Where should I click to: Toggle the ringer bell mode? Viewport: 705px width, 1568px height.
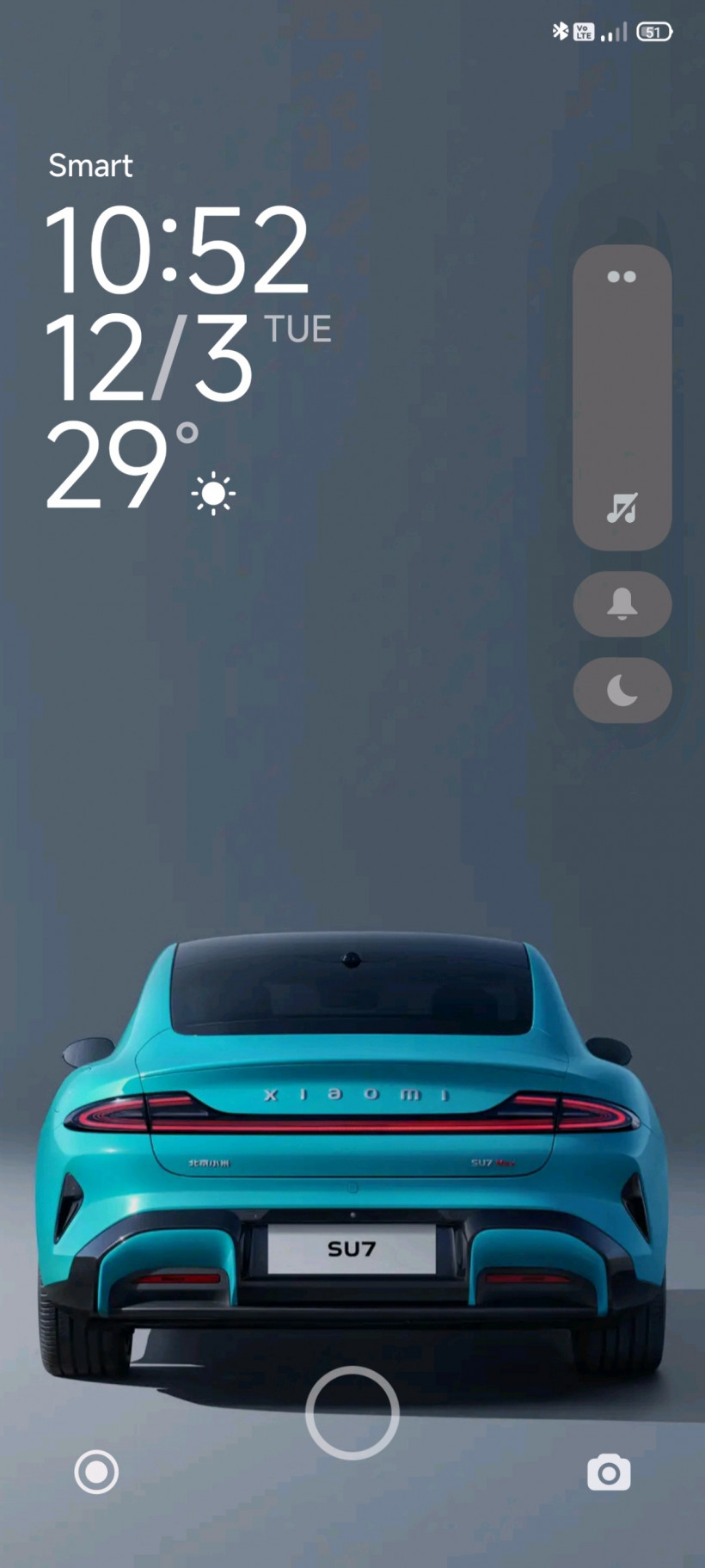622,604
